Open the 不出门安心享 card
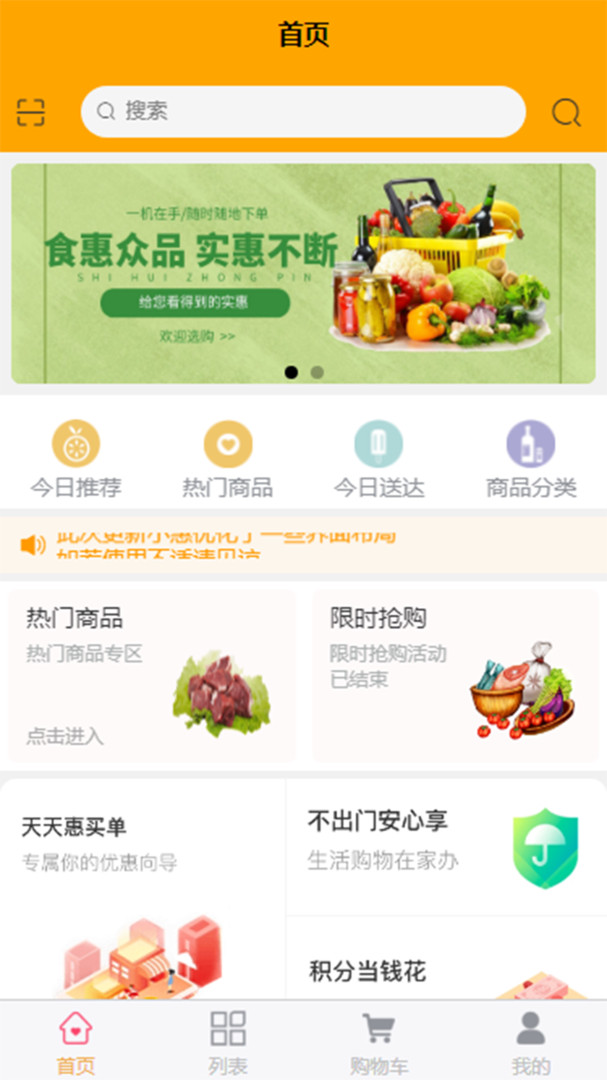Image resolution: width=607 pixels, height=1080 pixels. click(x=446, y=847)
